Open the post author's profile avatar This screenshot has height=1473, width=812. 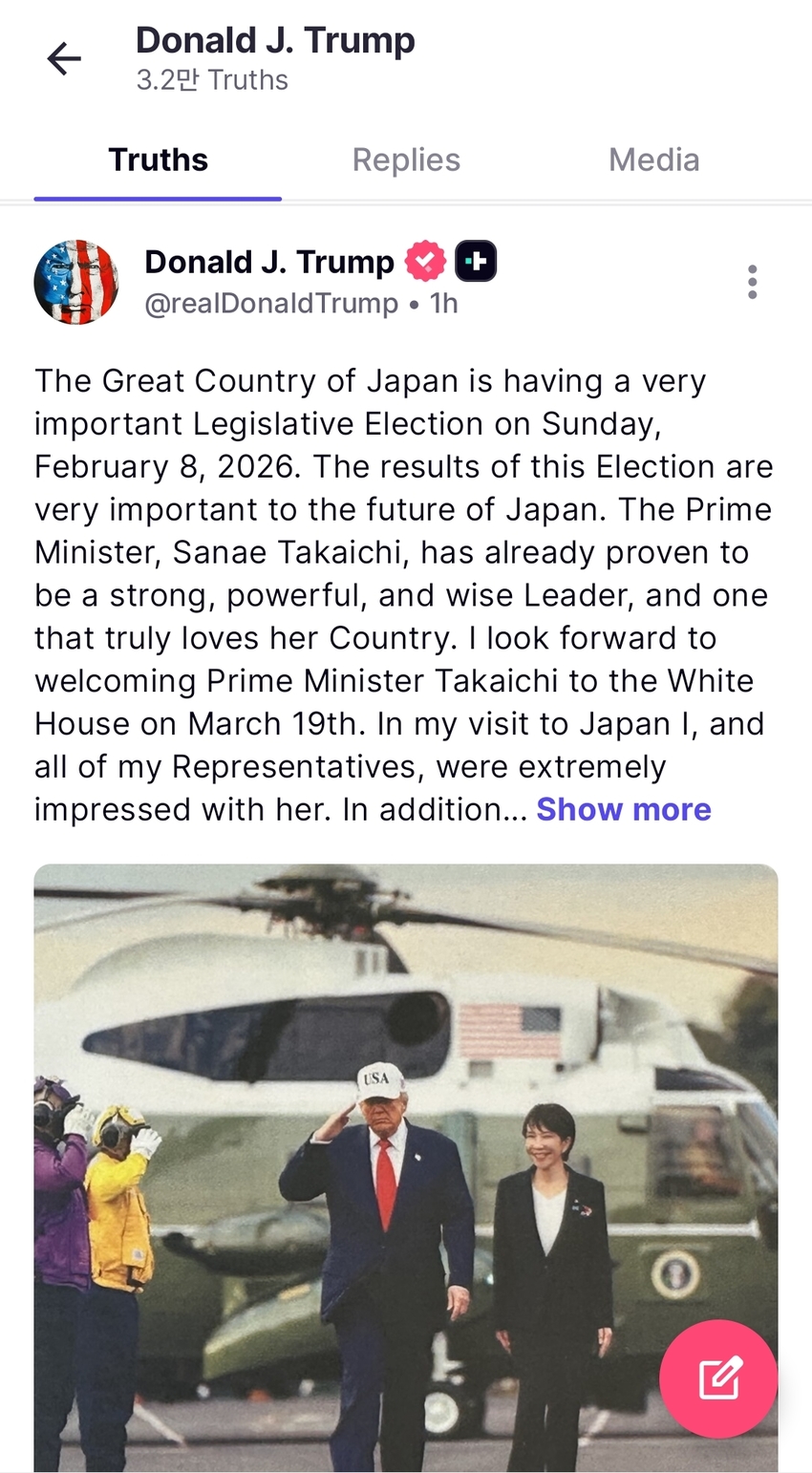[x=76, y=282]
